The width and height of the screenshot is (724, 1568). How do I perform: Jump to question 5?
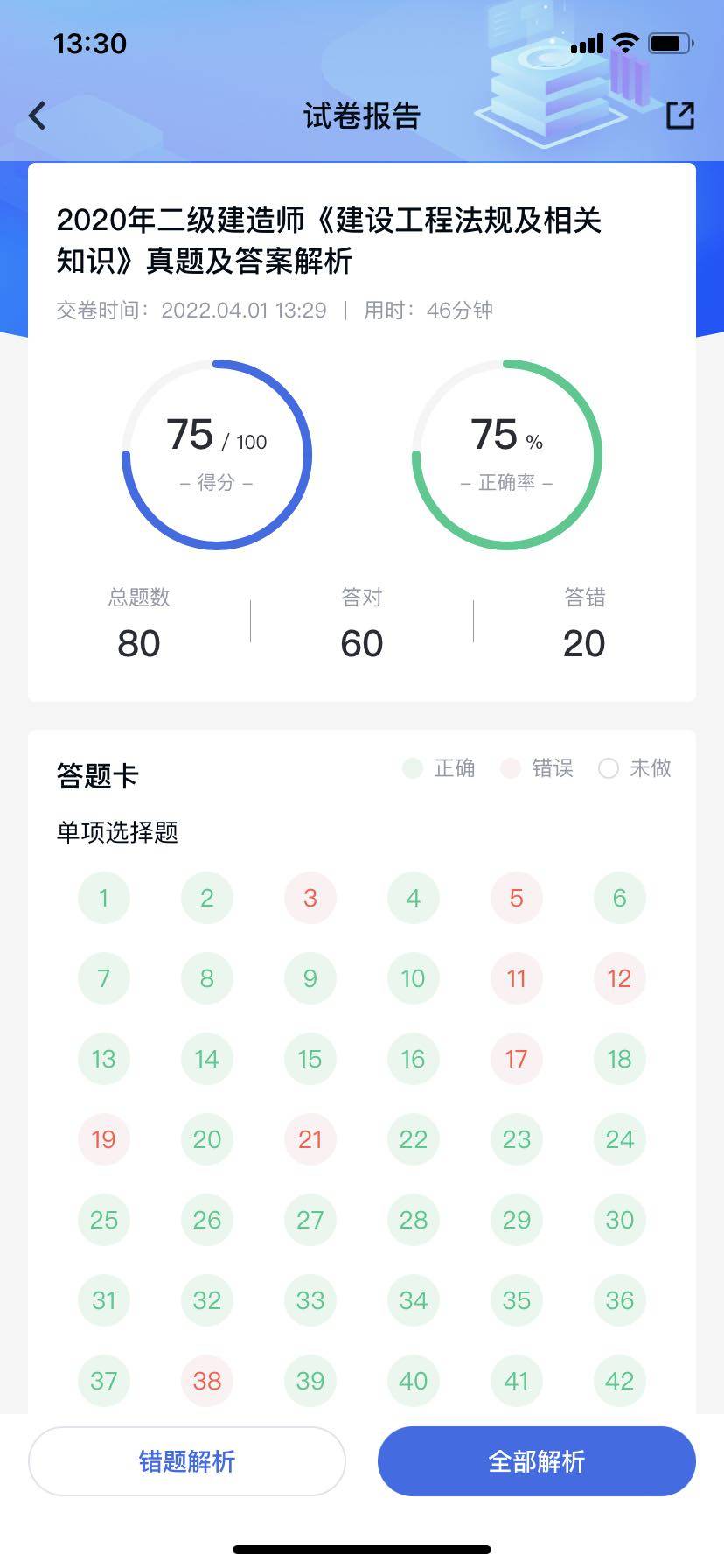point(517,898)
